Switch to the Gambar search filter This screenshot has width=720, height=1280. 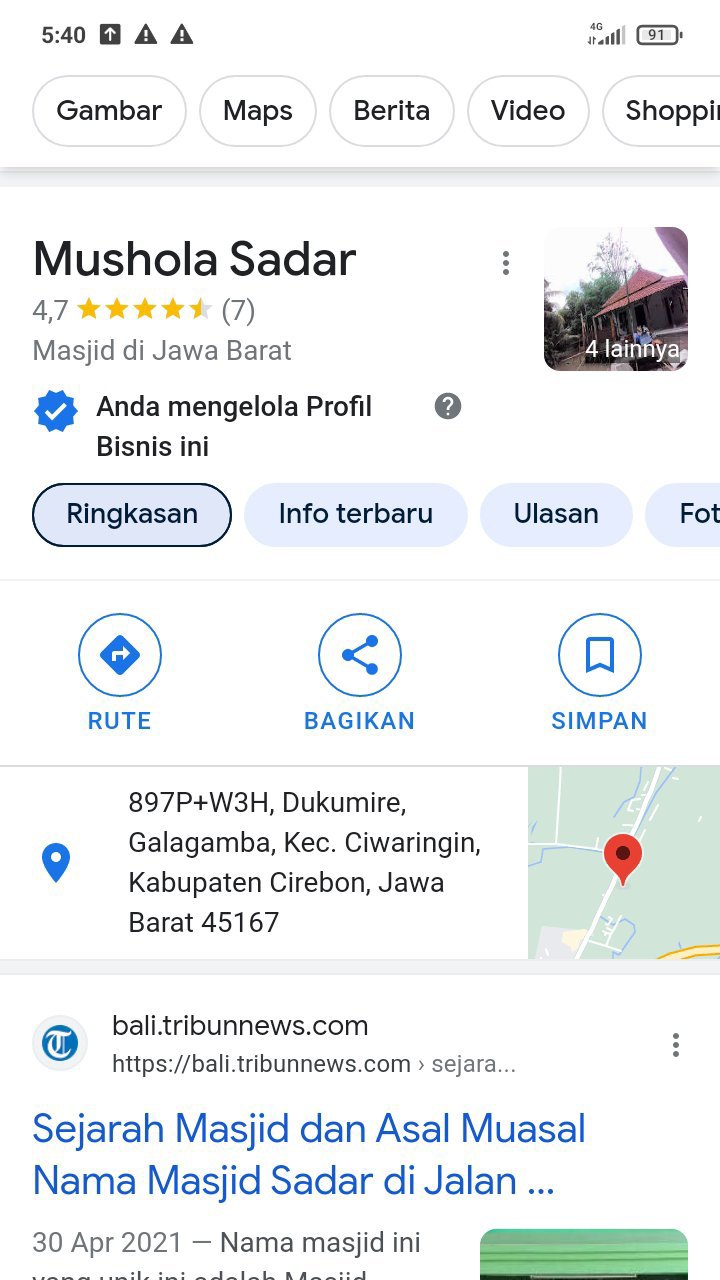click(109, 111)
